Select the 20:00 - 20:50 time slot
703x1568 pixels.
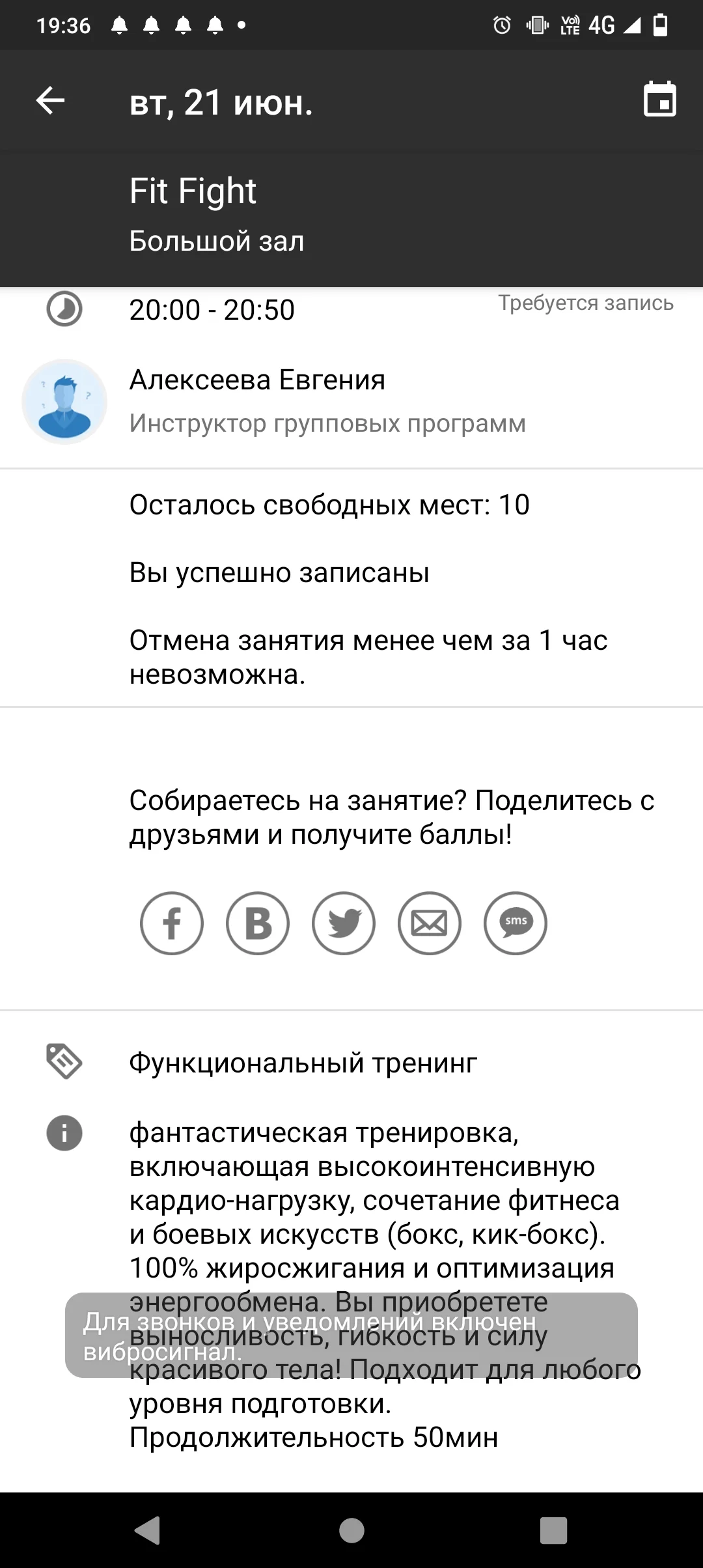212,309
